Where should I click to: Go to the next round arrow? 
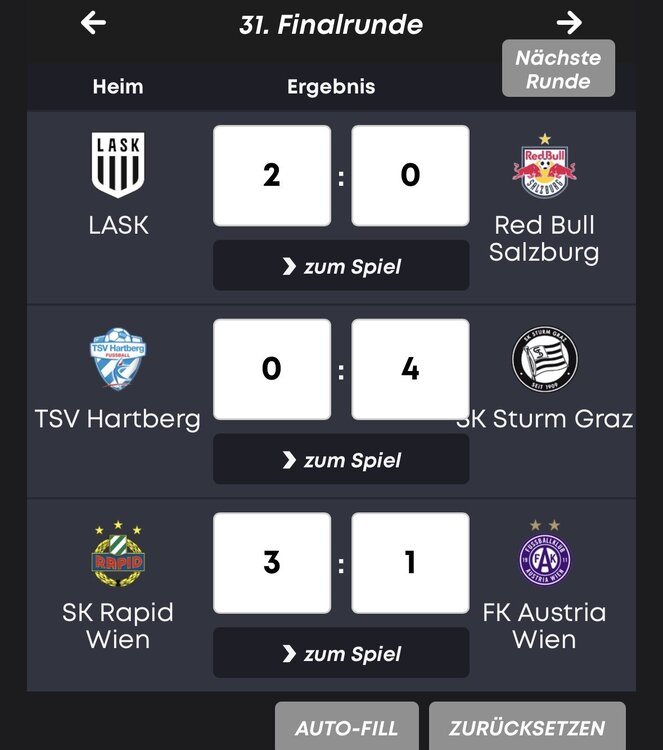pos(569,23)
